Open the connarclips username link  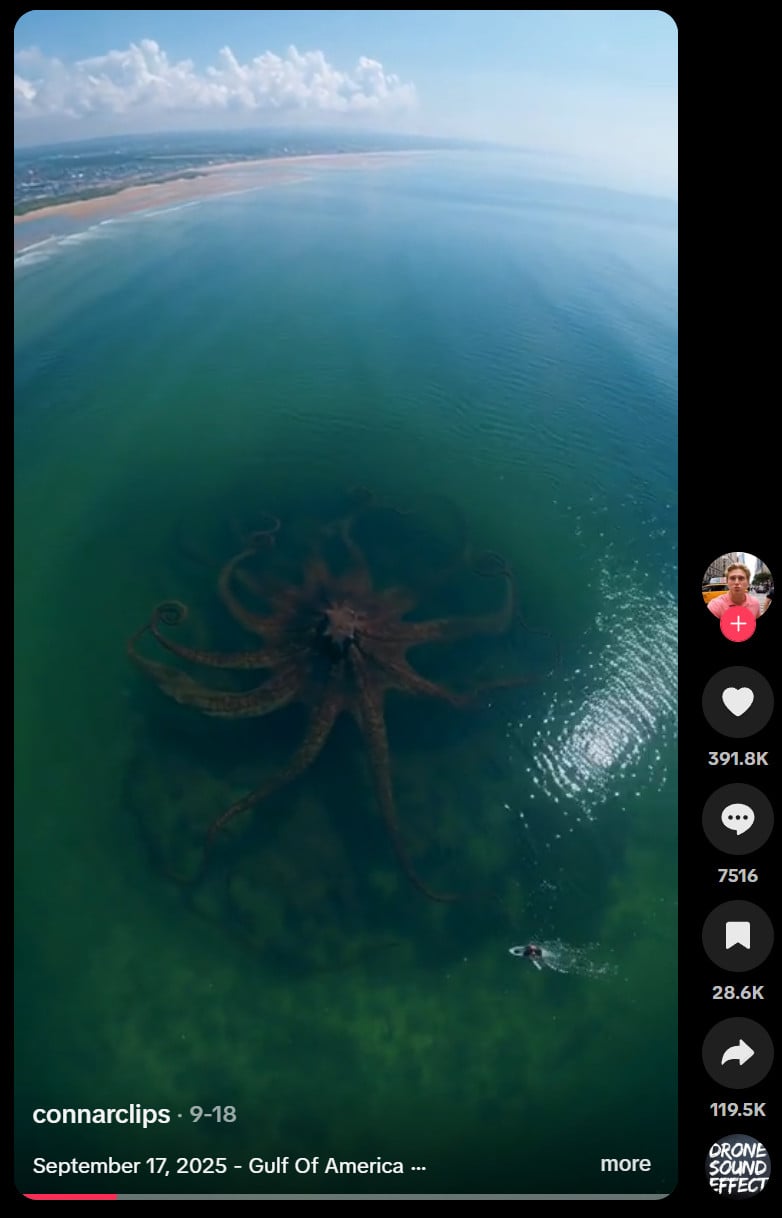(101, 1114)
